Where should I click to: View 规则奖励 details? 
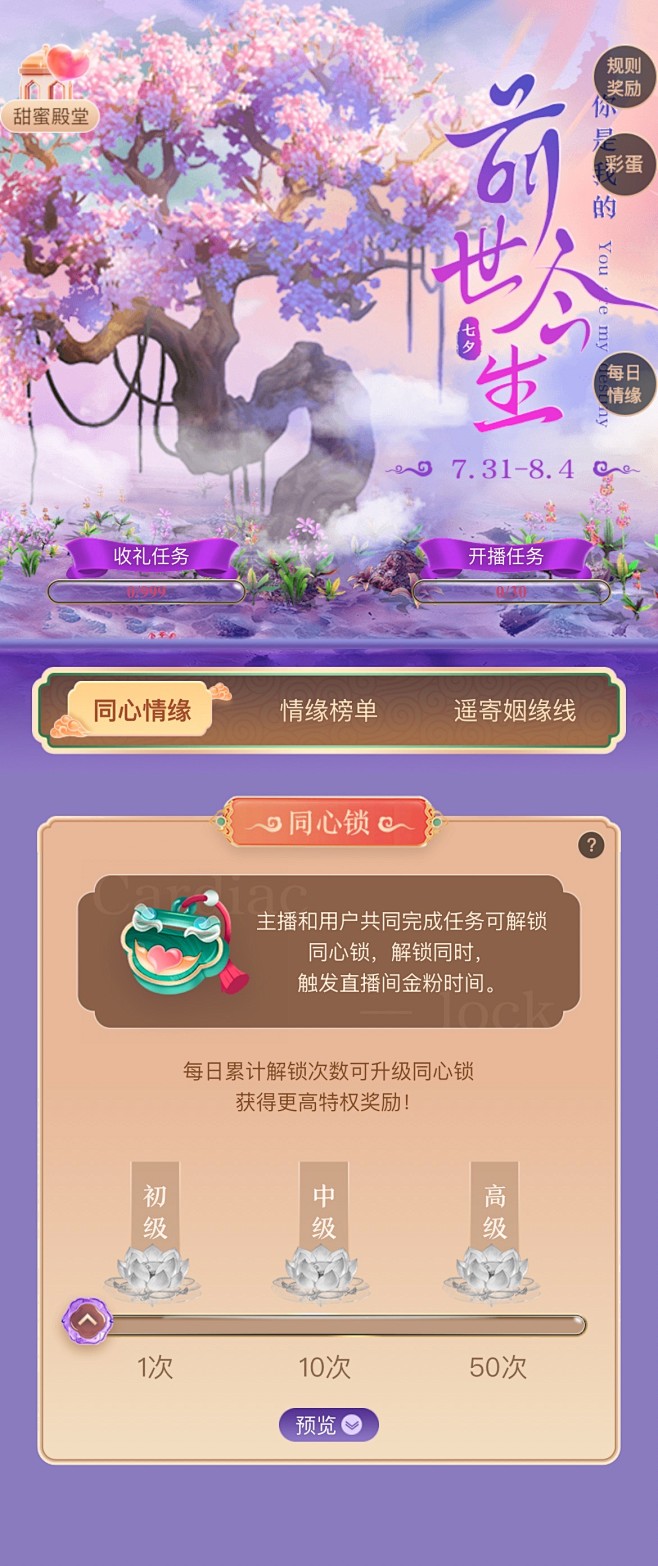click(624, 76)
